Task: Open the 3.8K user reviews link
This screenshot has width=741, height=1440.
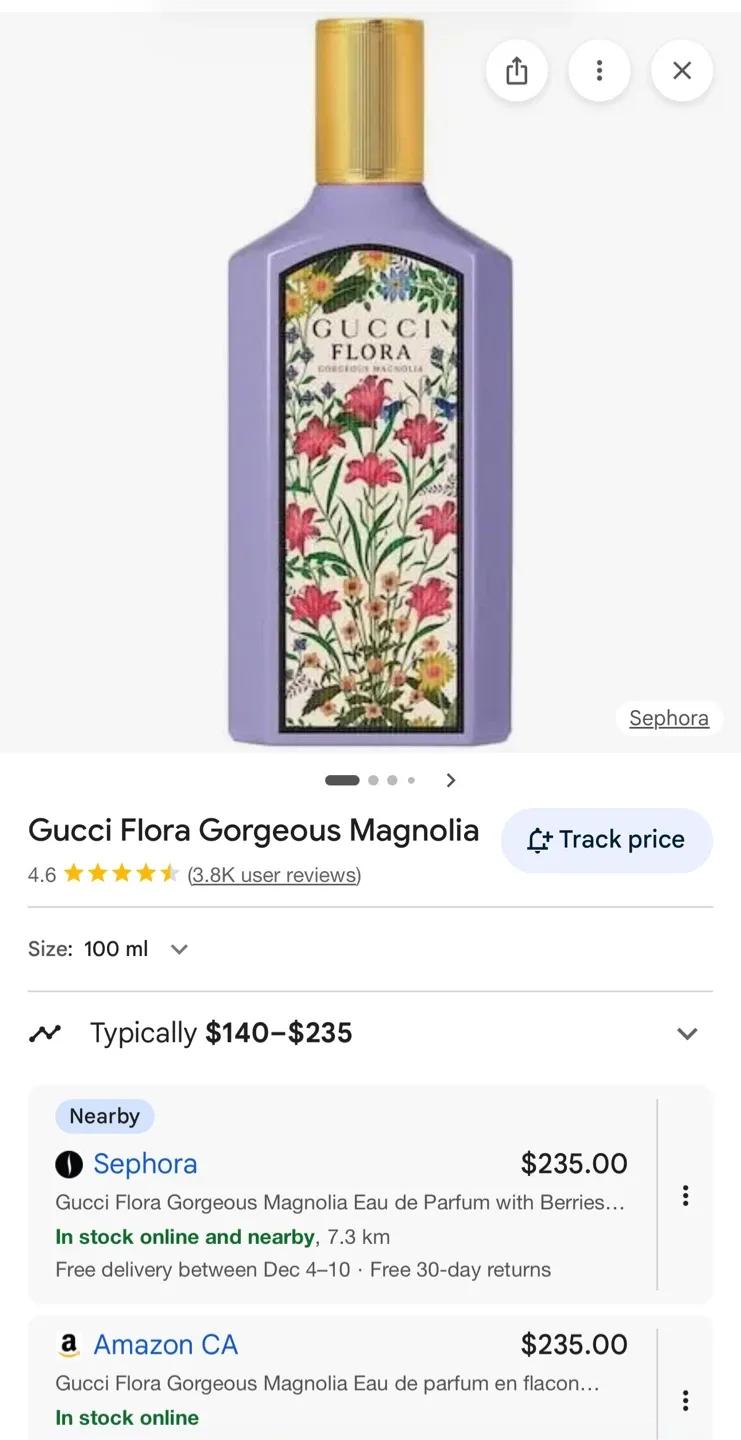Action: tap(273, 874)
